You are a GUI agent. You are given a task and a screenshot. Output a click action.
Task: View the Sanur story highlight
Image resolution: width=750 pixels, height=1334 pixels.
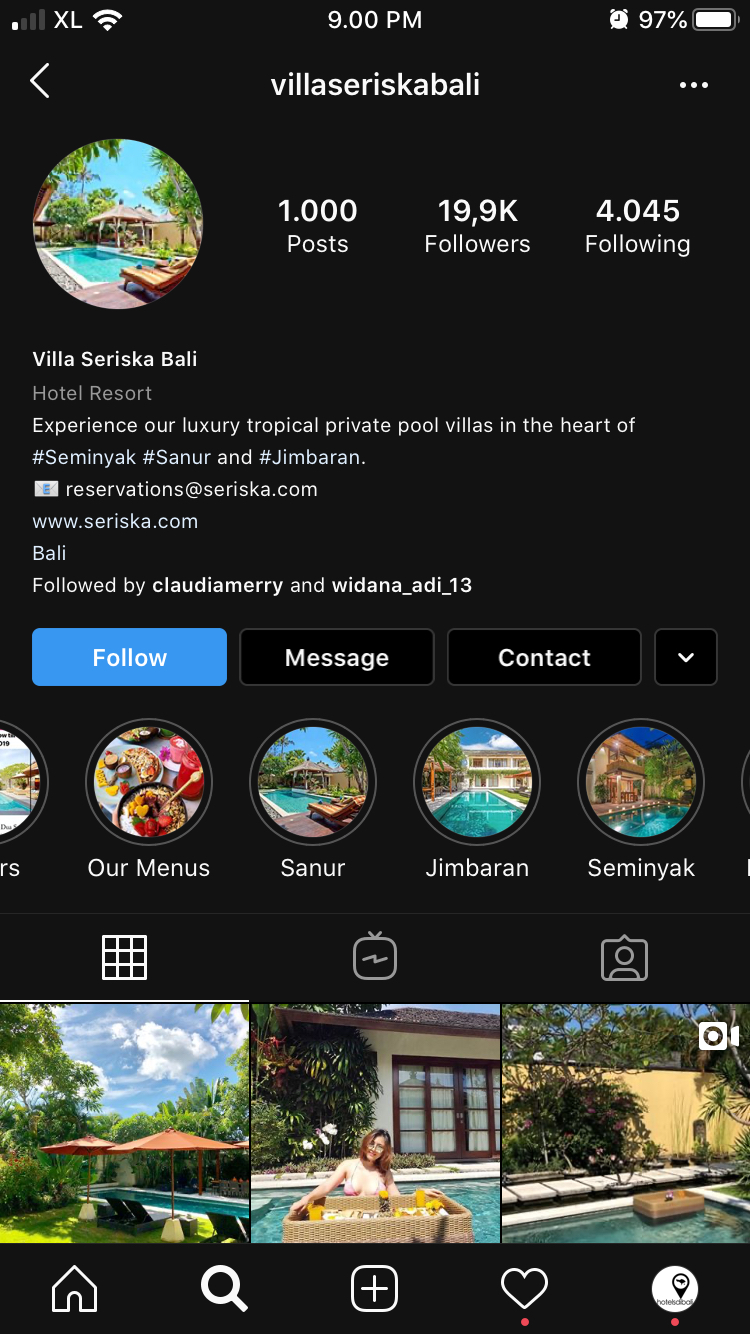313,782
